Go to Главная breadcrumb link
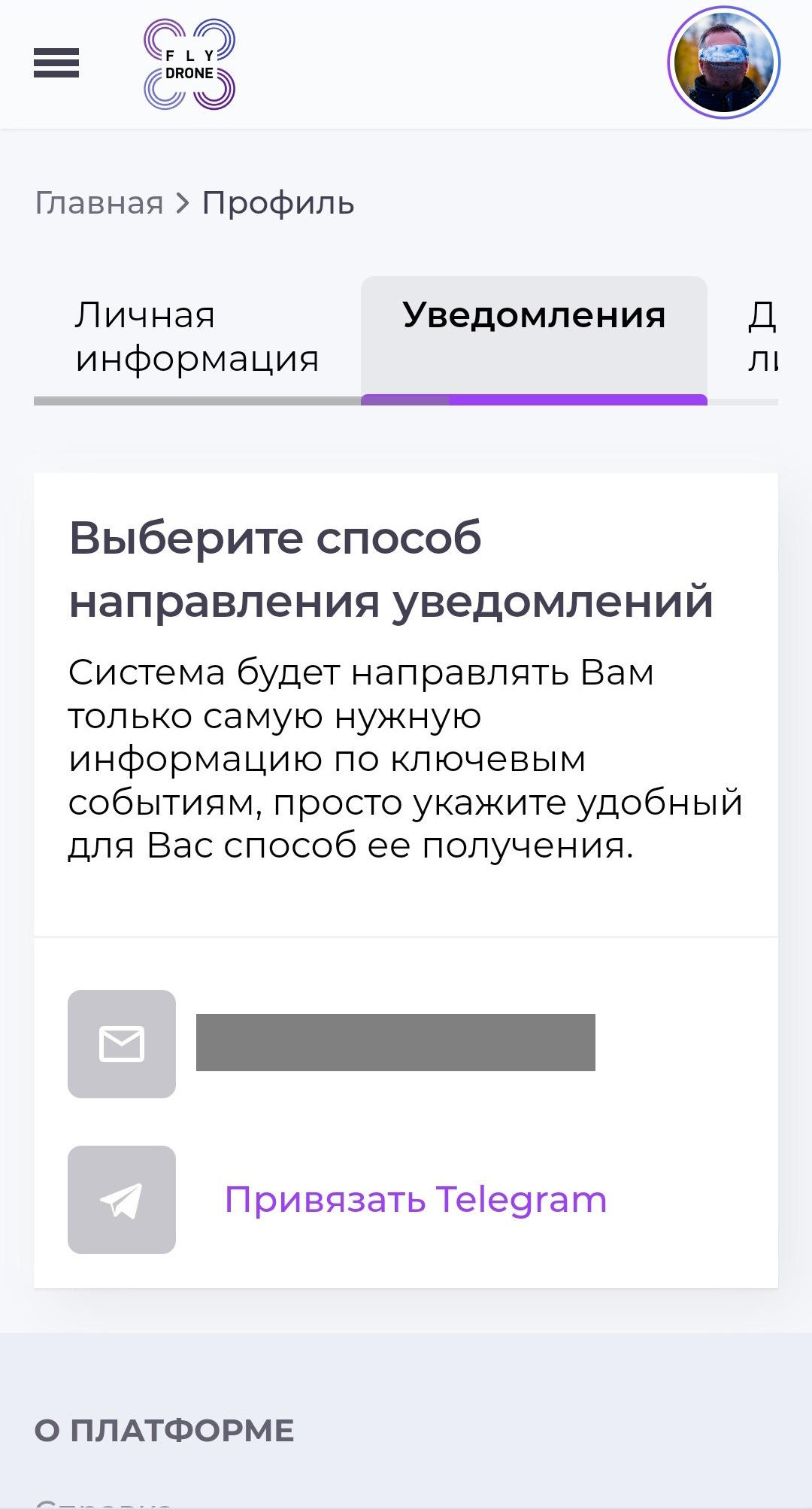The image size is (812, 1509). pos(99,203)
